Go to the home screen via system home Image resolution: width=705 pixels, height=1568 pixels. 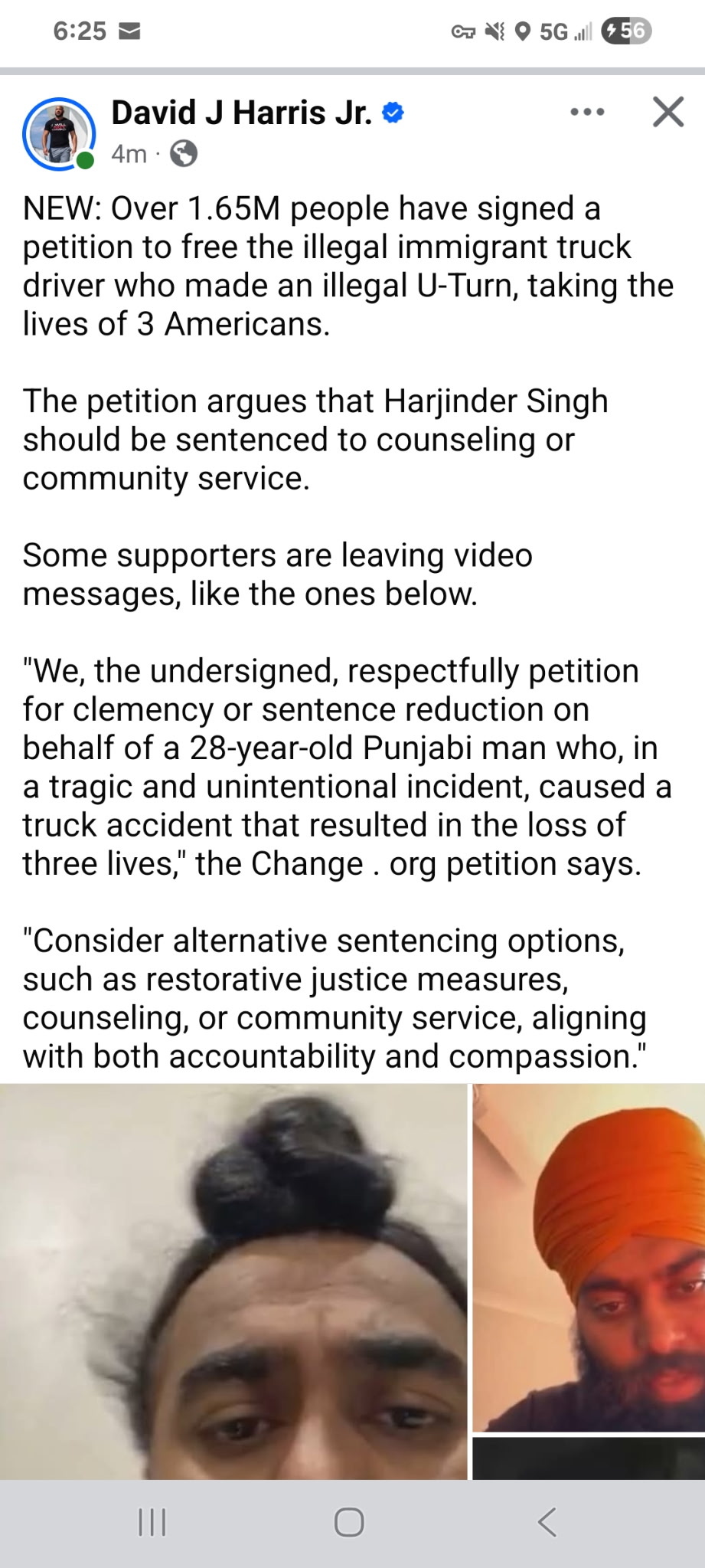click(x=349, y=1522)
